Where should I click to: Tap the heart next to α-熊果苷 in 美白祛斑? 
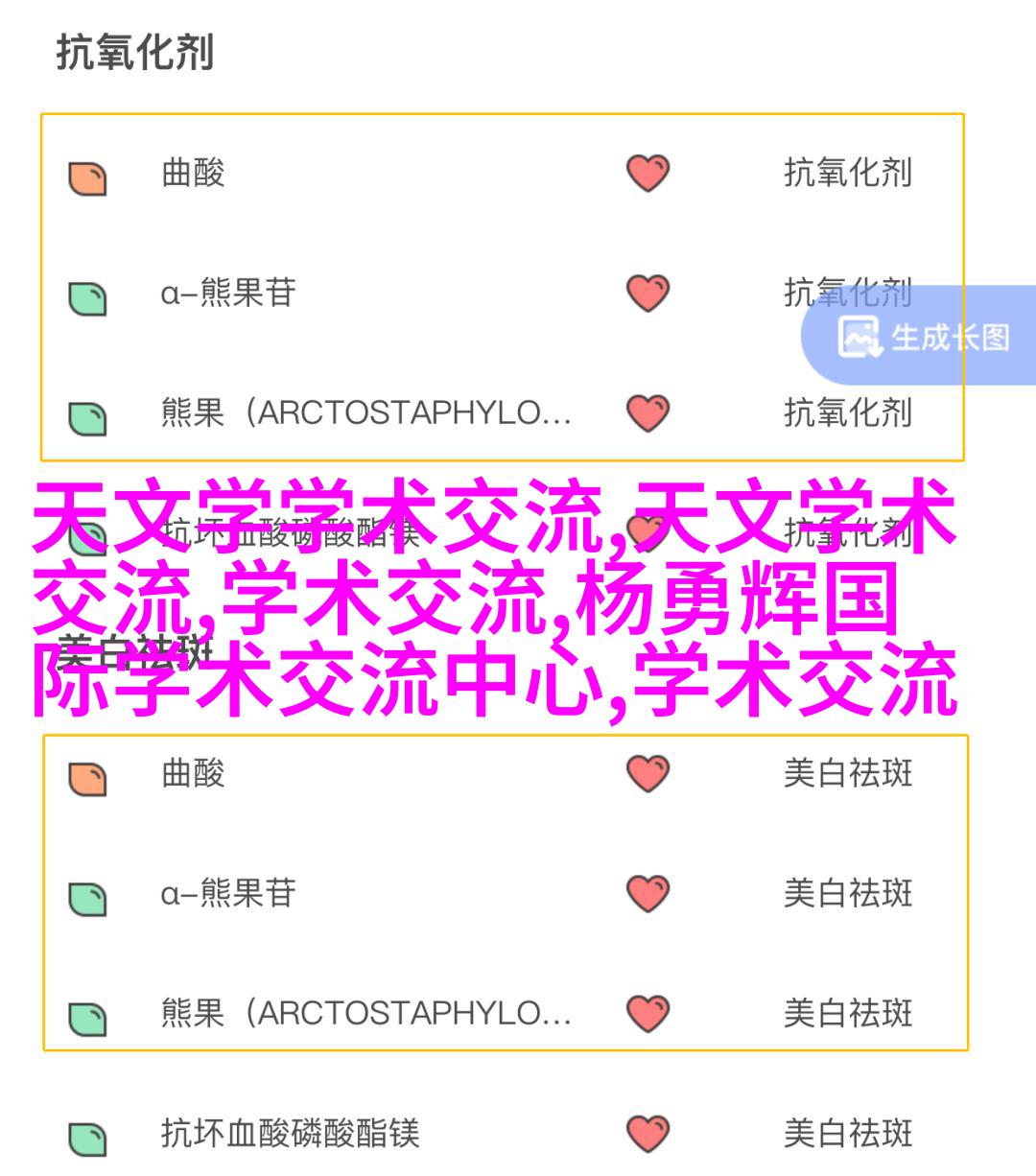pyautogui.click(x=647, y=894)
